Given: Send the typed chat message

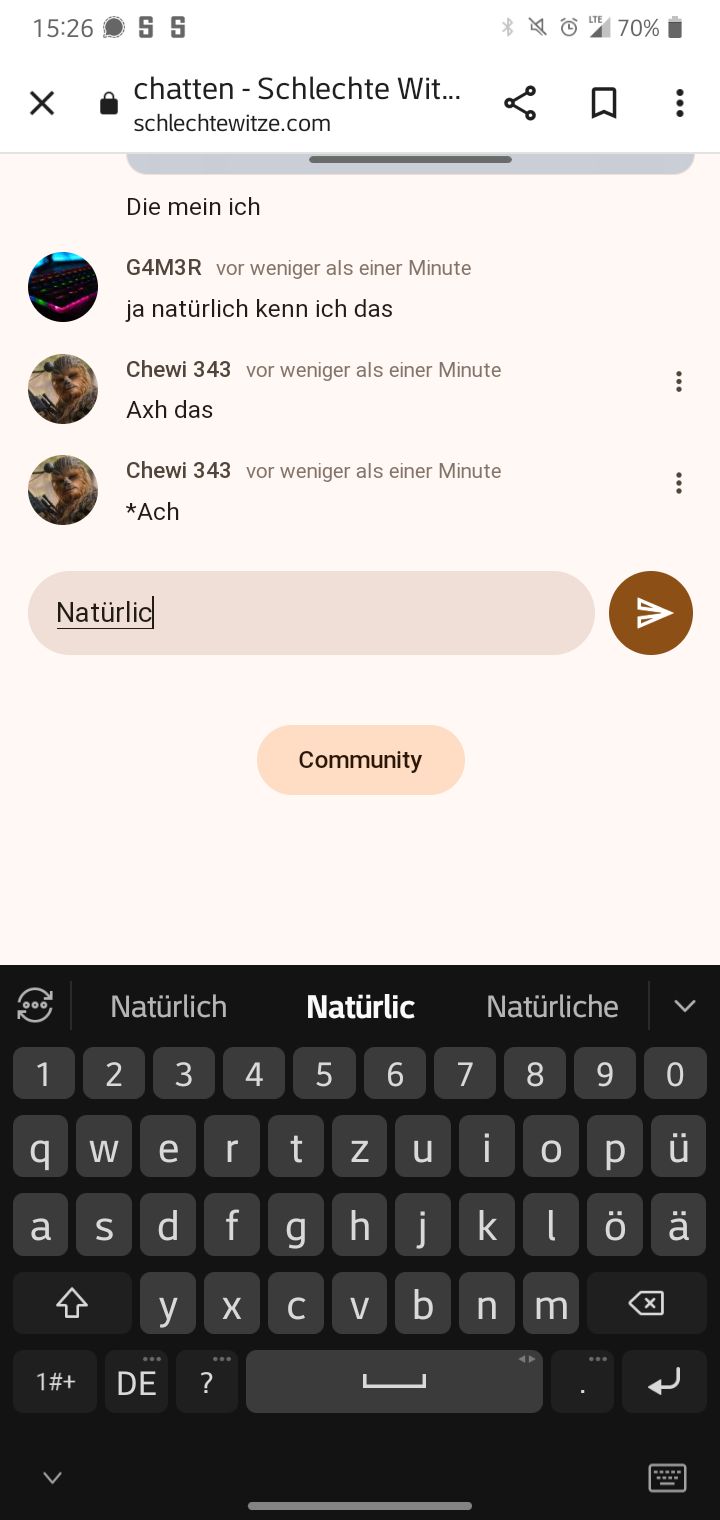Looking at the screenshot, I should click(x=650, y=613).
